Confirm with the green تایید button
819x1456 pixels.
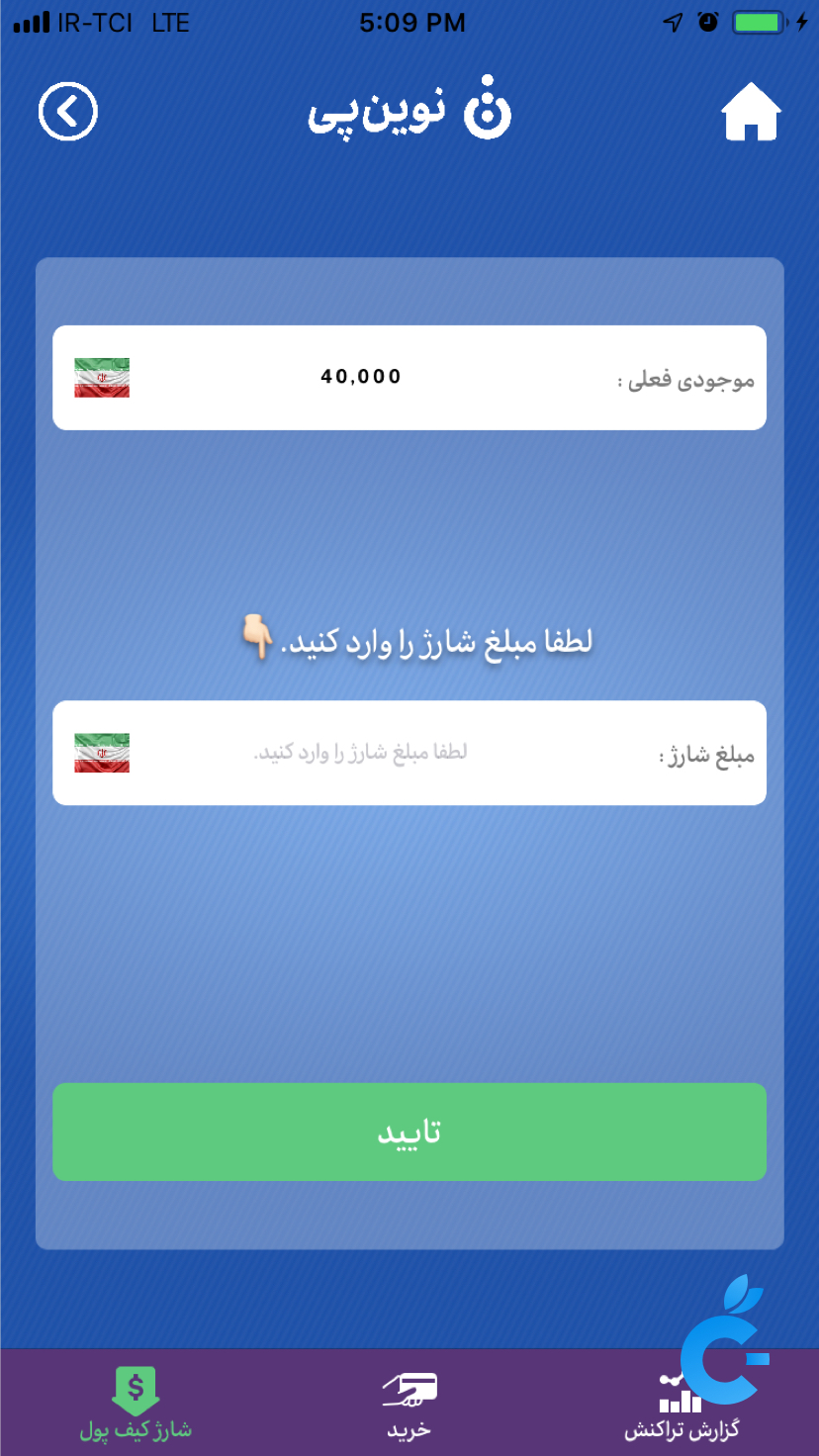point(409,1132)
